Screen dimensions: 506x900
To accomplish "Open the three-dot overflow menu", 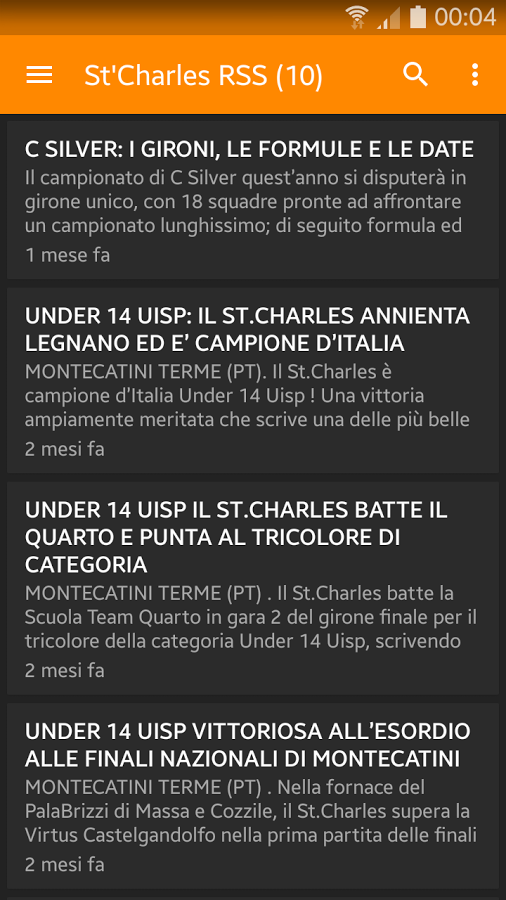I will pos(474,75).
